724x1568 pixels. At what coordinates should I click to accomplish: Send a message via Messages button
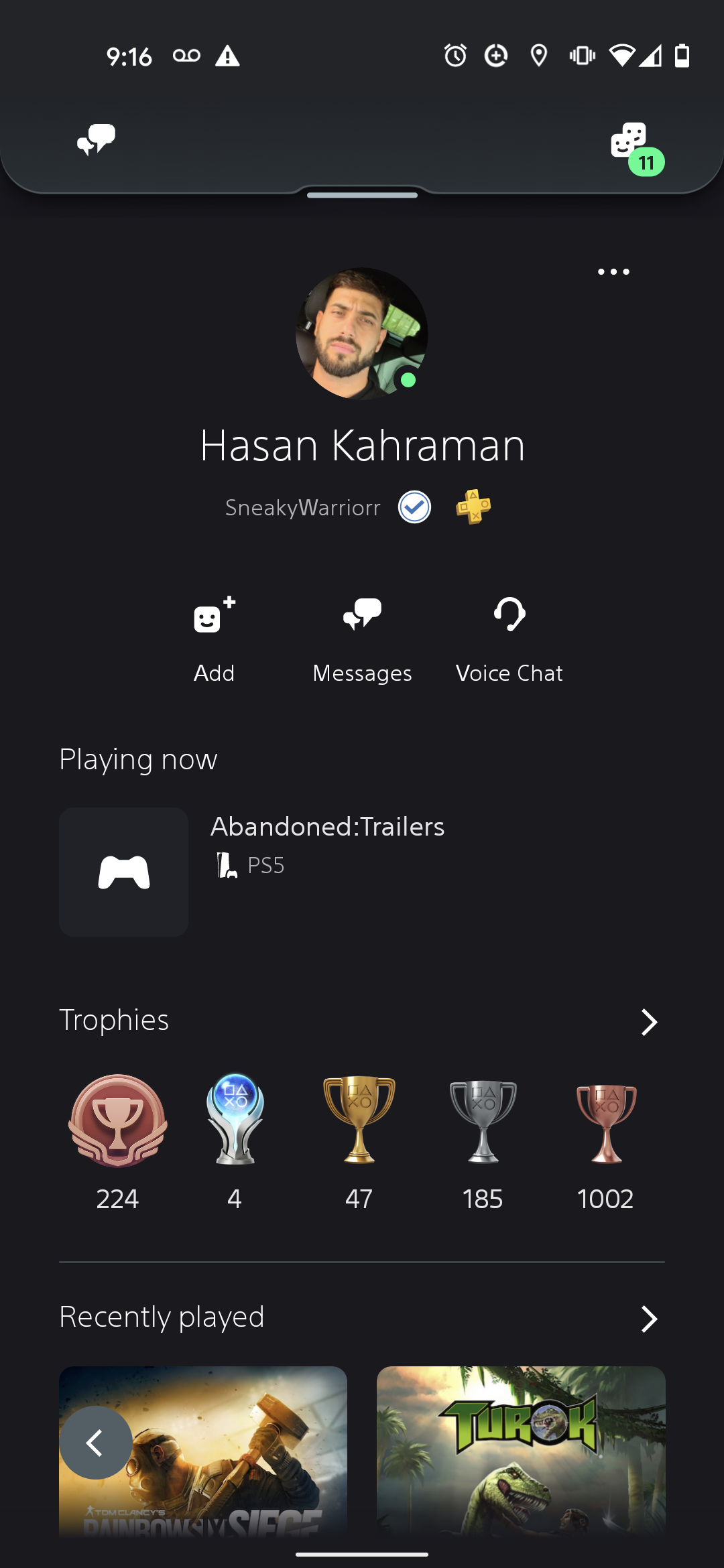tap(362, 638)
